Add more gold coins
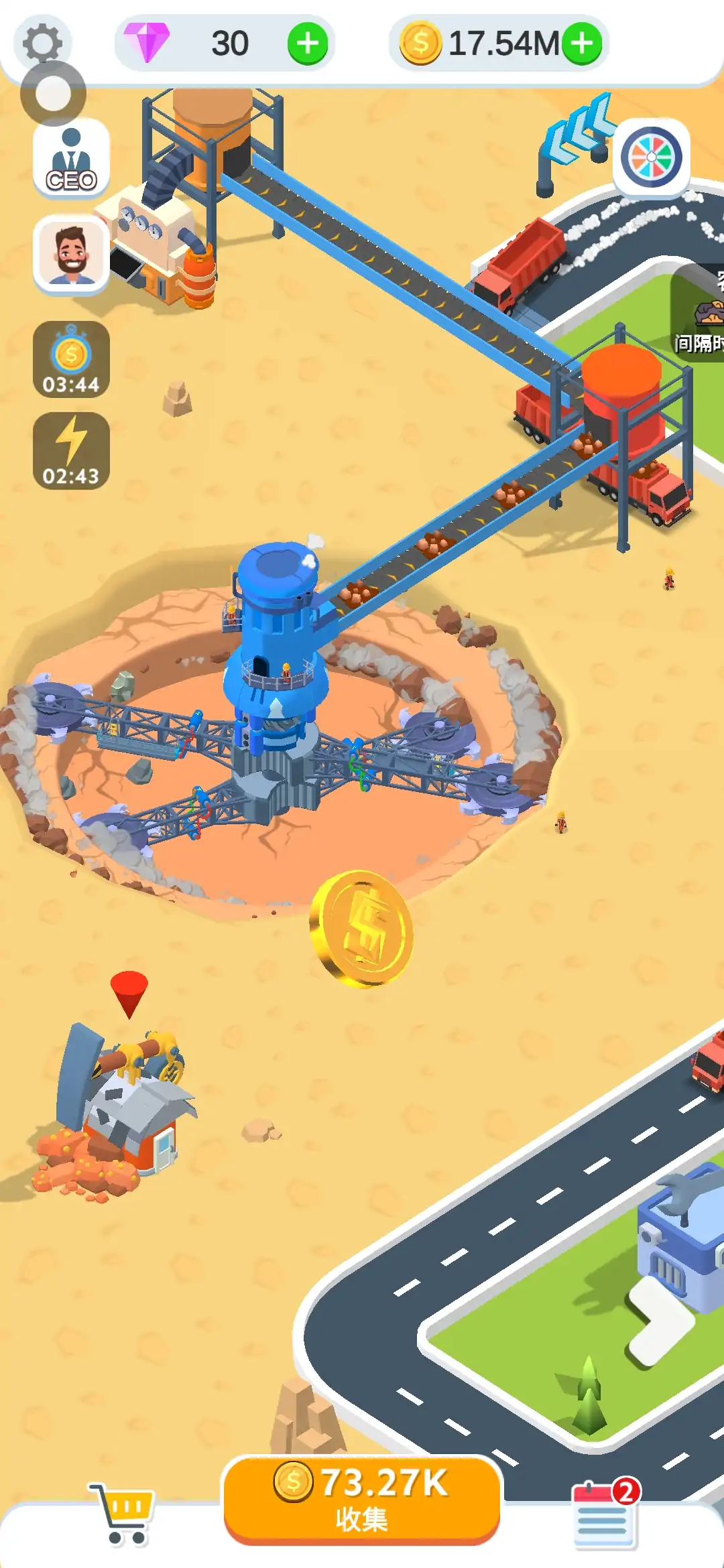Screen dimensions: 724x1568 click(x=582, y=44)
